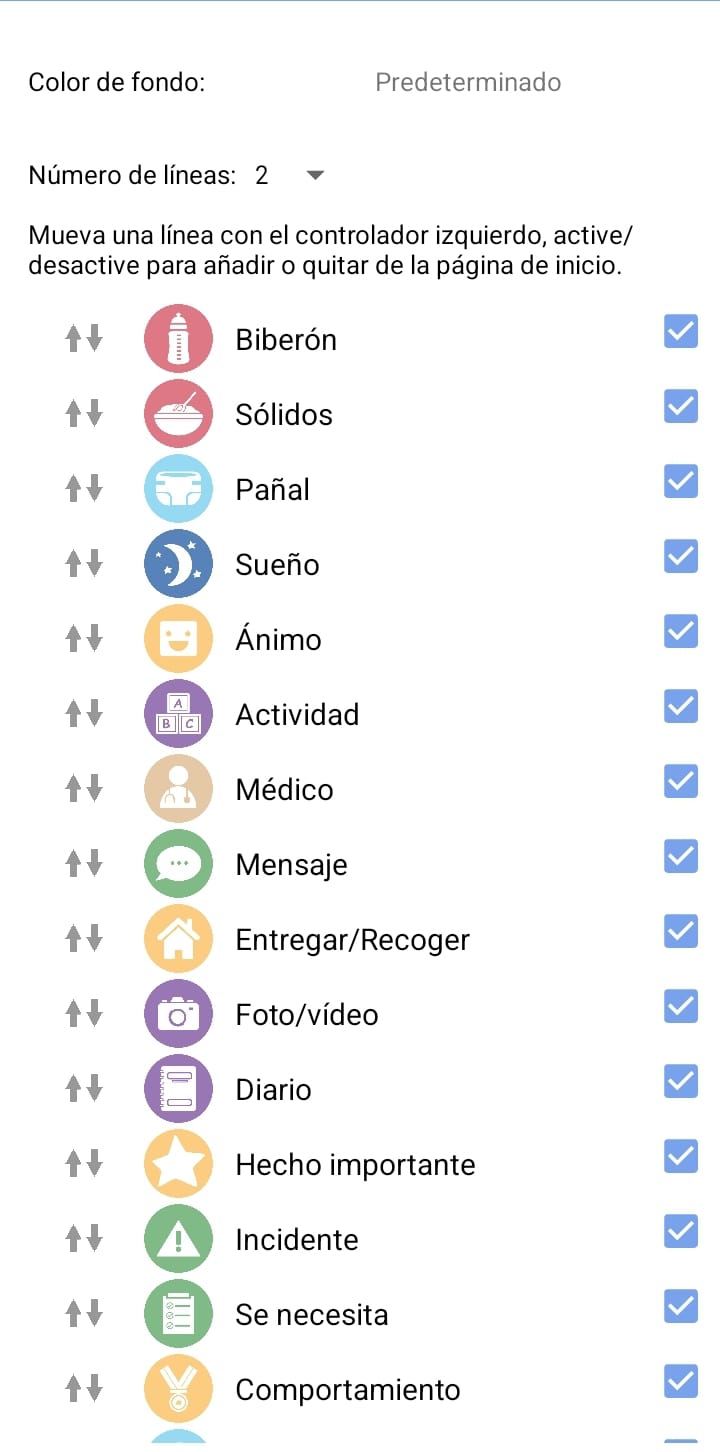Viewport: 720px width, 1452px height.
Task: Toggle the Actividad checkbox
Action: 681,706
